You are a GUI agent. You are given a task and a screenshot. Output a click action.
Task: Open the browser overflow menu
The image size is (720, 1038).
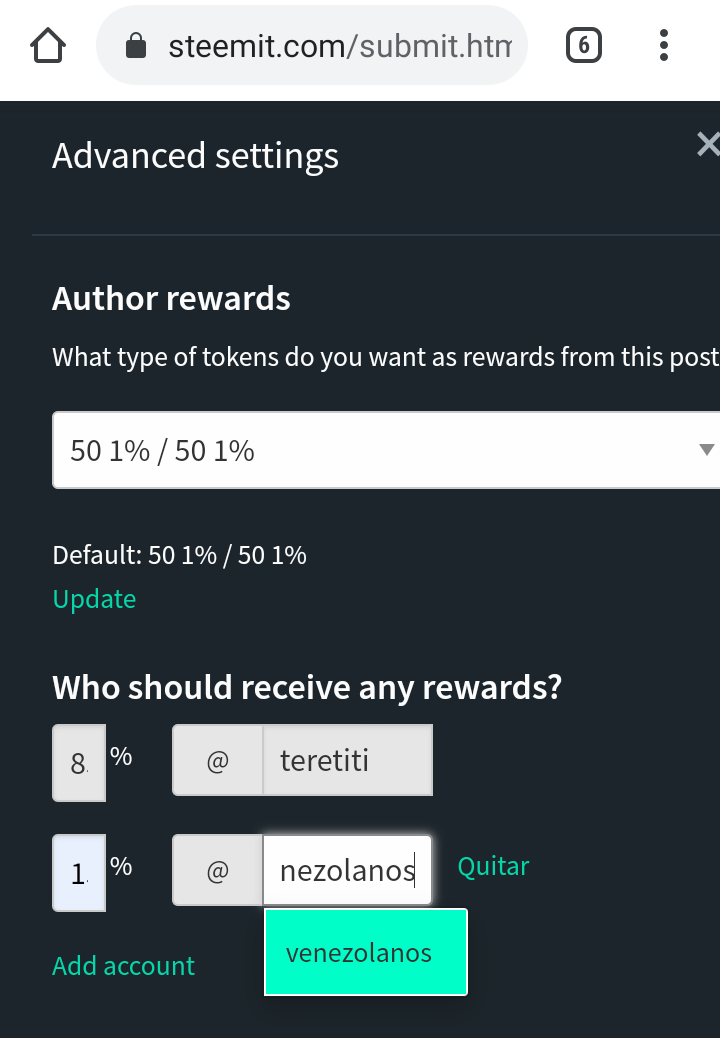[x=664, y=46]
